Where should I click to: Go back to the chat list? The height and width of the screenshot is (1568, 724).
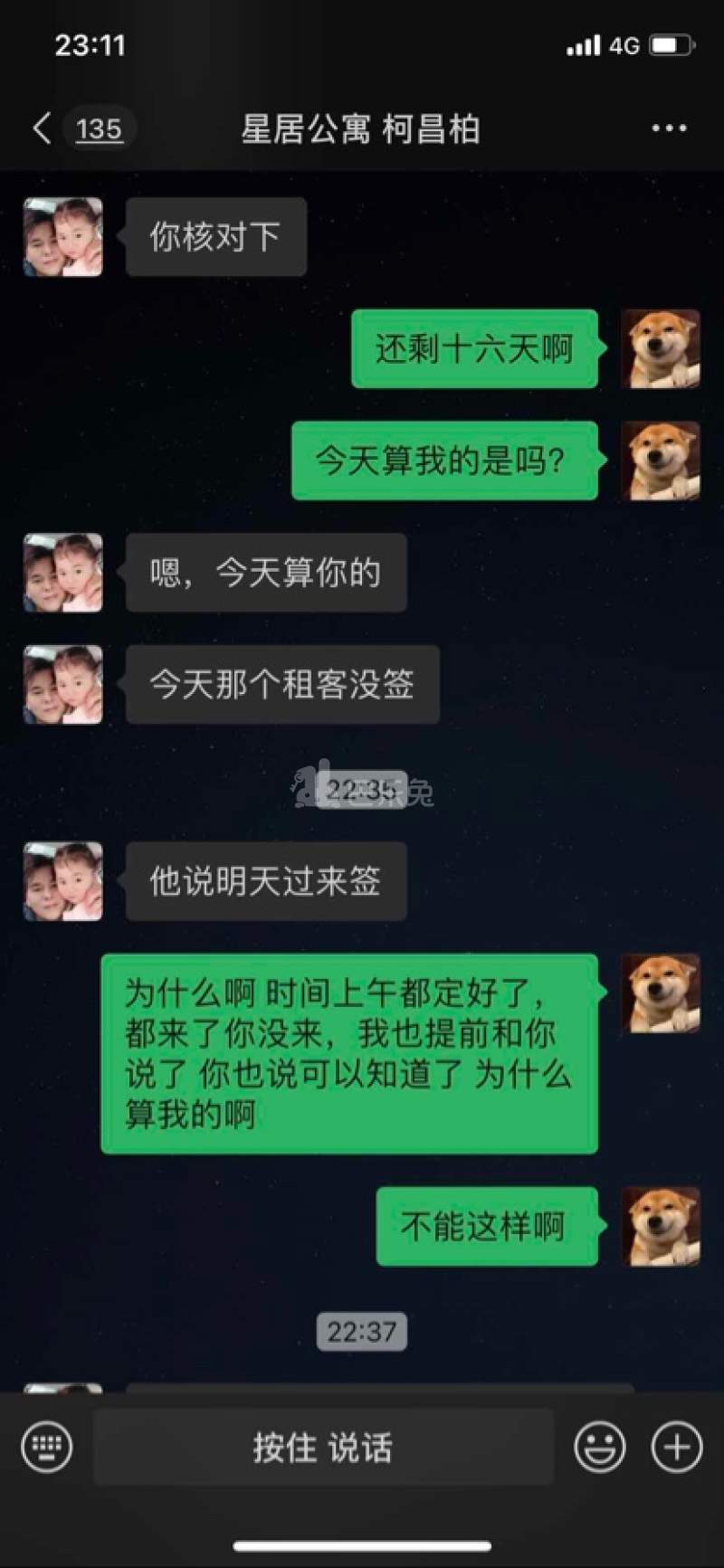point(43,128)
